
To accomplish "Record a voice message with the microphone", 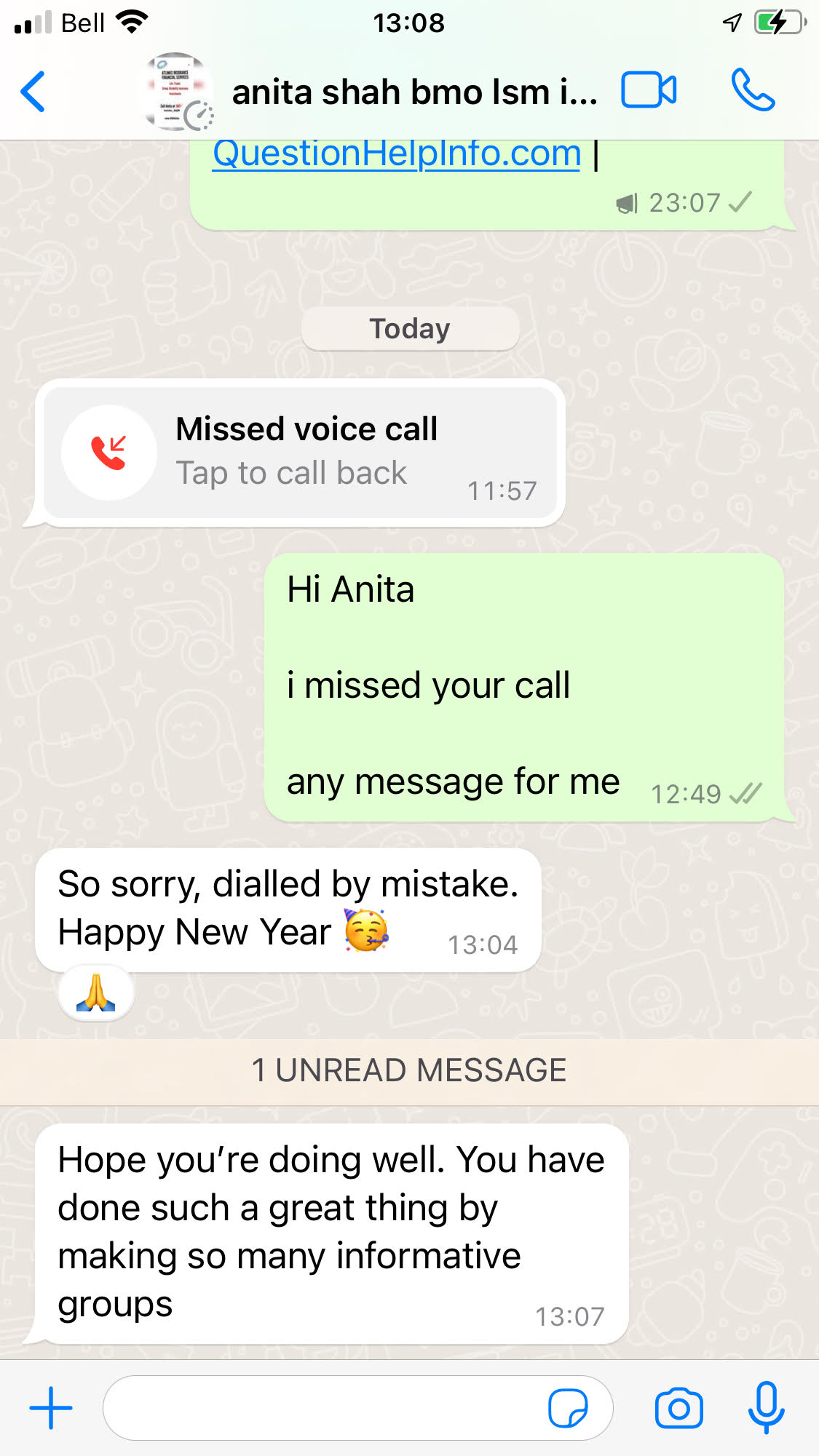I will pos(766,1408).
